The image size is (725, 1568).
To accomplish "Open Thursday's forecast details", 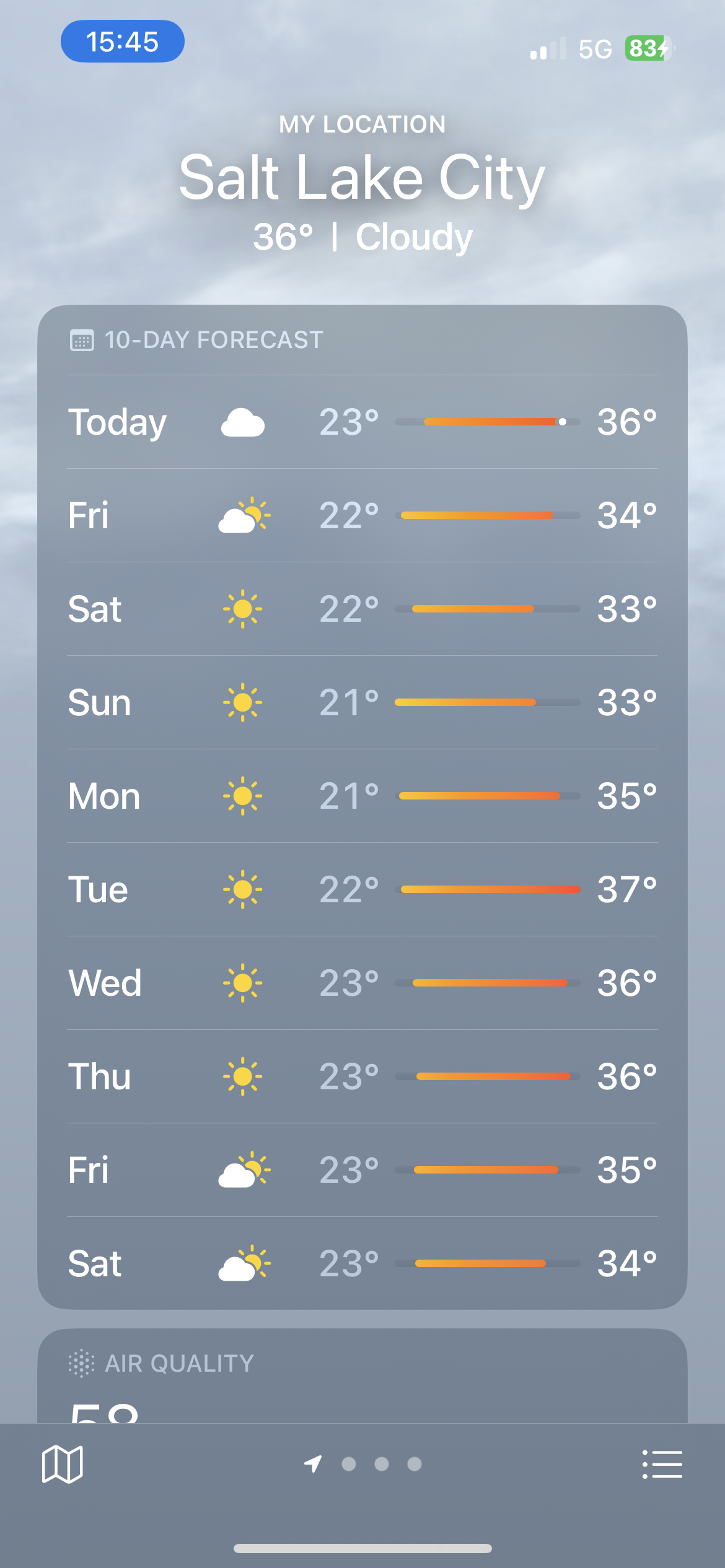I will 362,1077.
